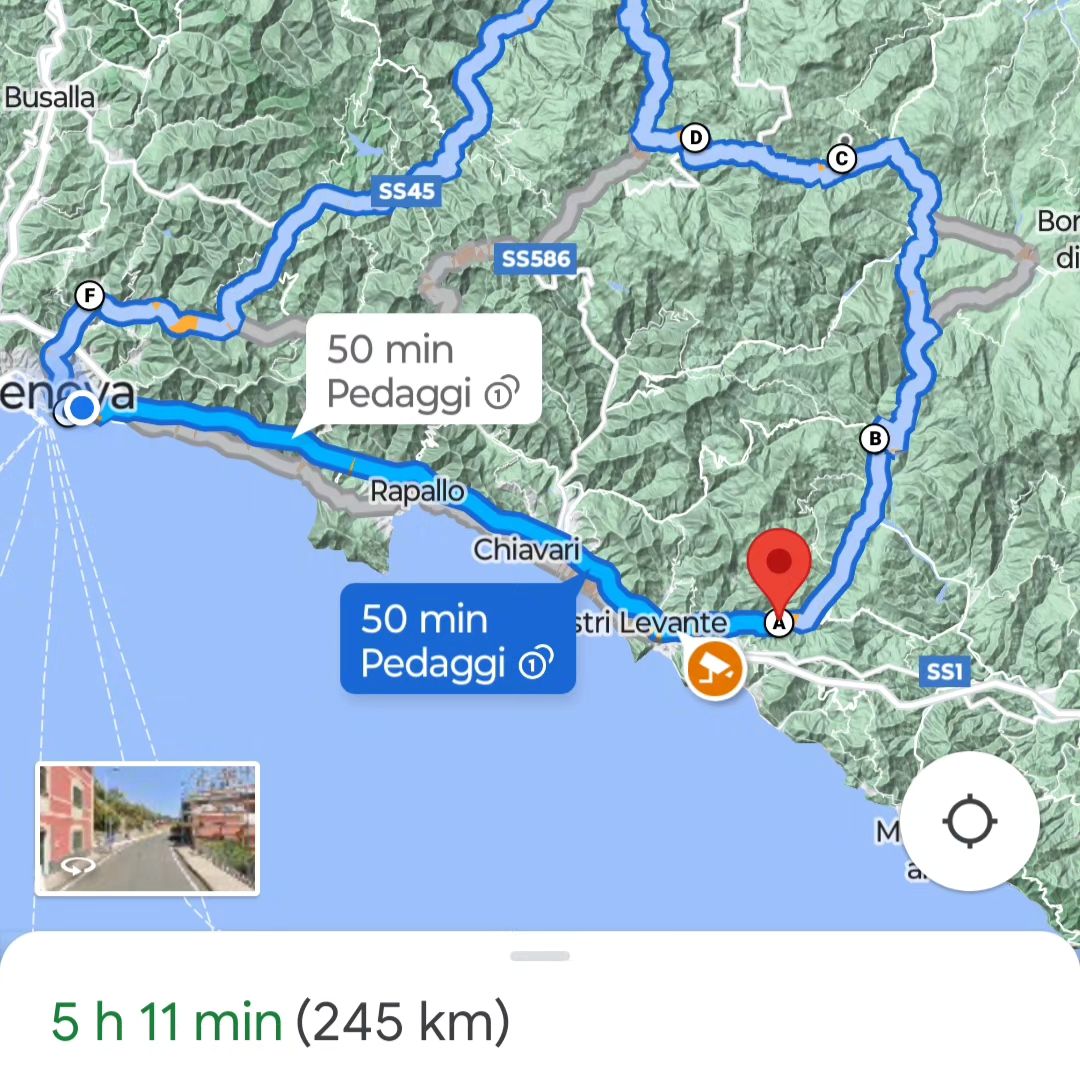The height and width of the screenshot is (1080, 1080).
Task: Open the Street View thumbnail
Action: coord(148,828)
